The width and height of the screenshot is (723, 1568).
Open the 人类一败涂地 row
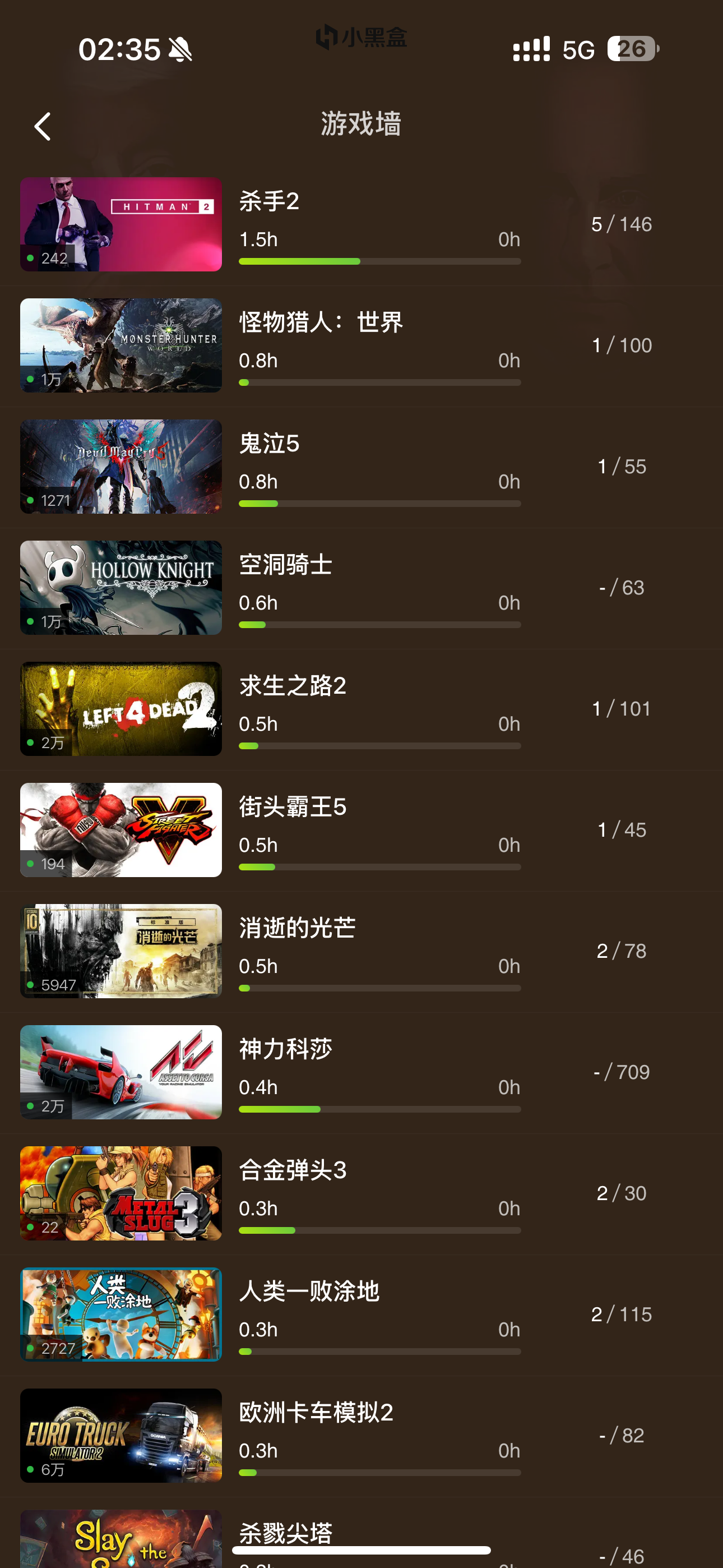[361, 1315]
